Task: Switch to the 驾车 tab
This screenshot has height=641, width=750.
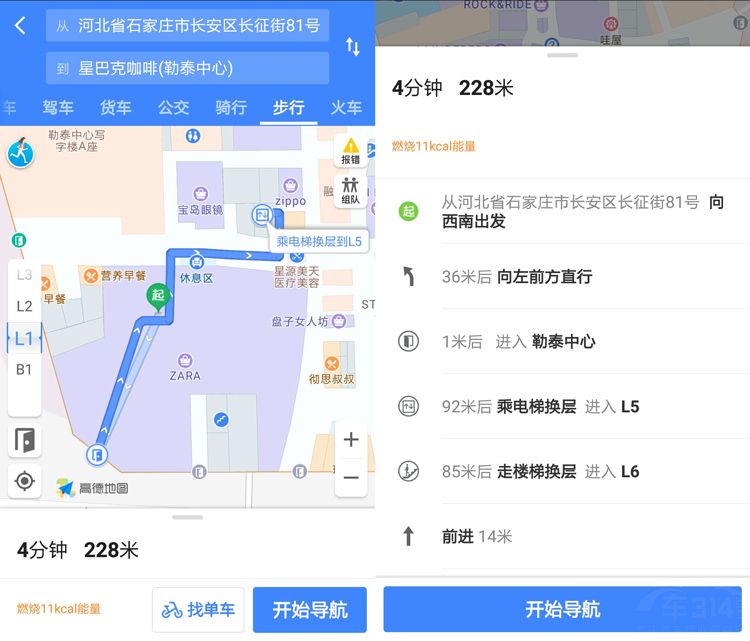Action: coord(58,107)
